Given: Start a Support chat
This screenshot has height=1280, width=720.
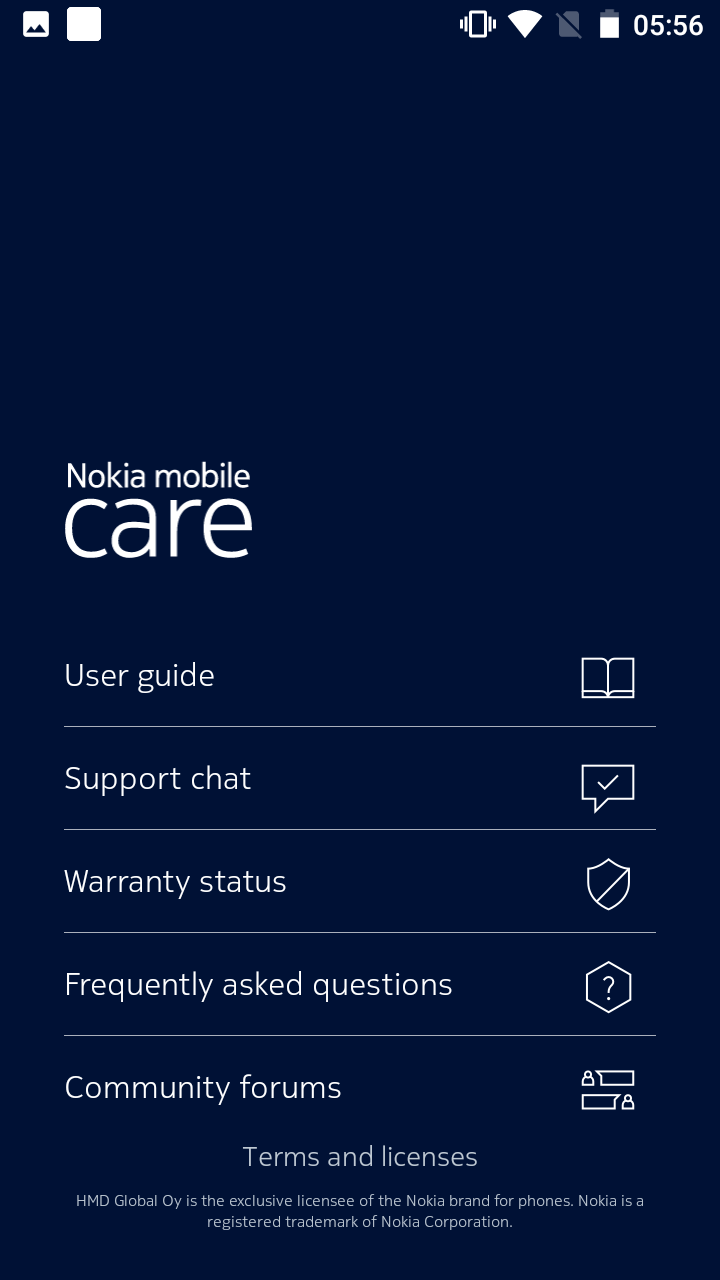Looking at the screenshot, I should click(360, 779).
